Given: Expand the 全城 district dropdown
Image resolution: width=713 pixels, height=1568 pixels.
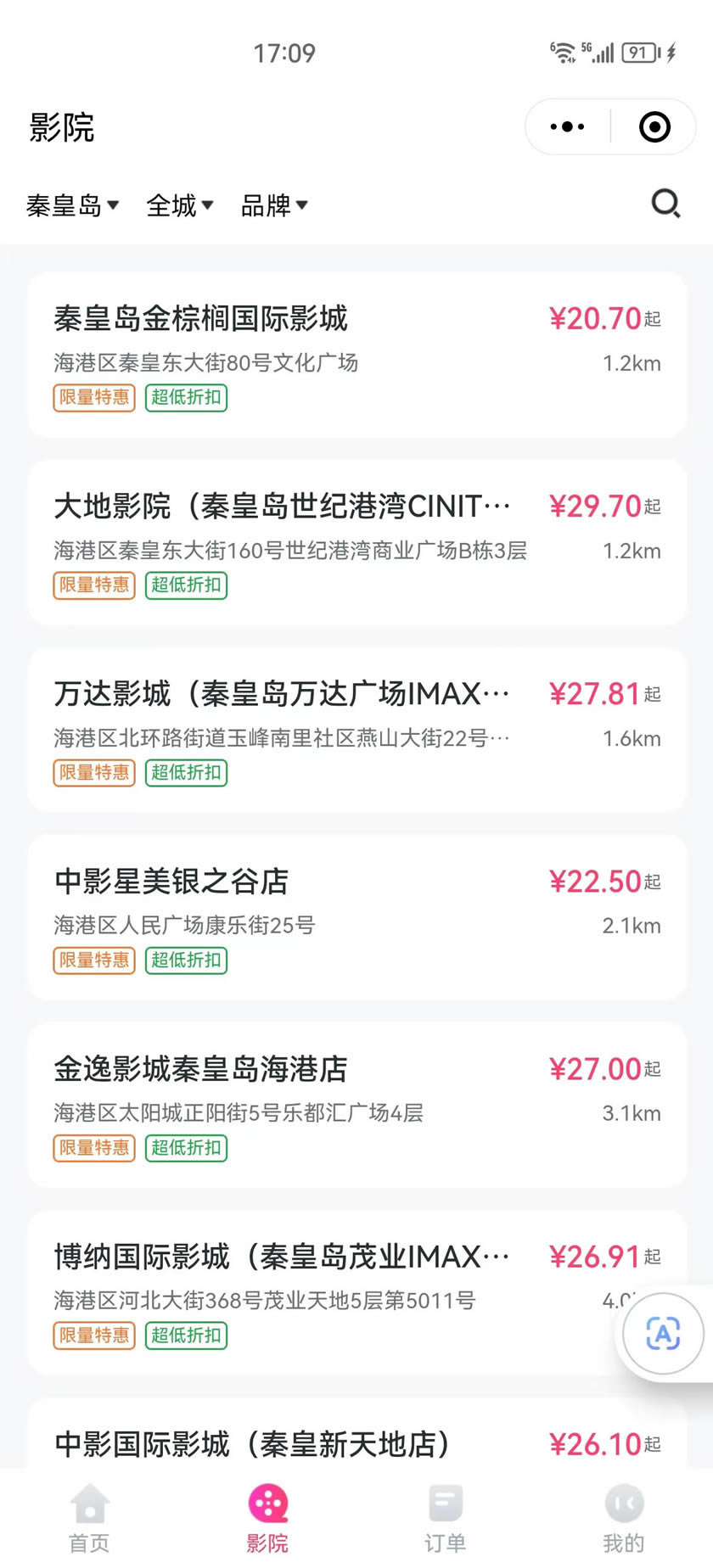Looking at the screenshot, I should [x=180, y=205].
